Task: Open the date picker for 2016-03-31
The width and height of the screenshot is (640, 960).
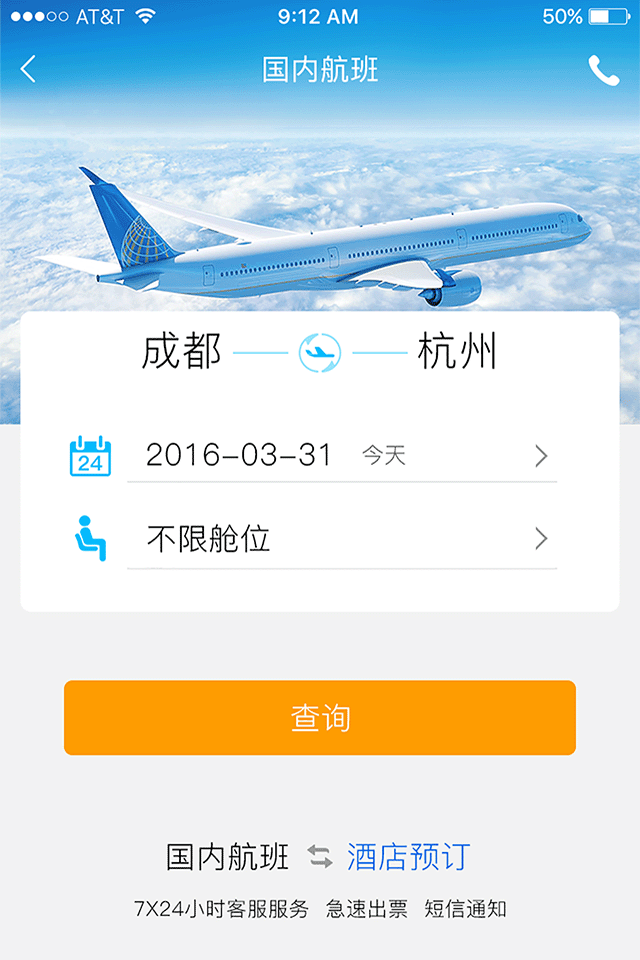Action: click(x=340, y=456)
